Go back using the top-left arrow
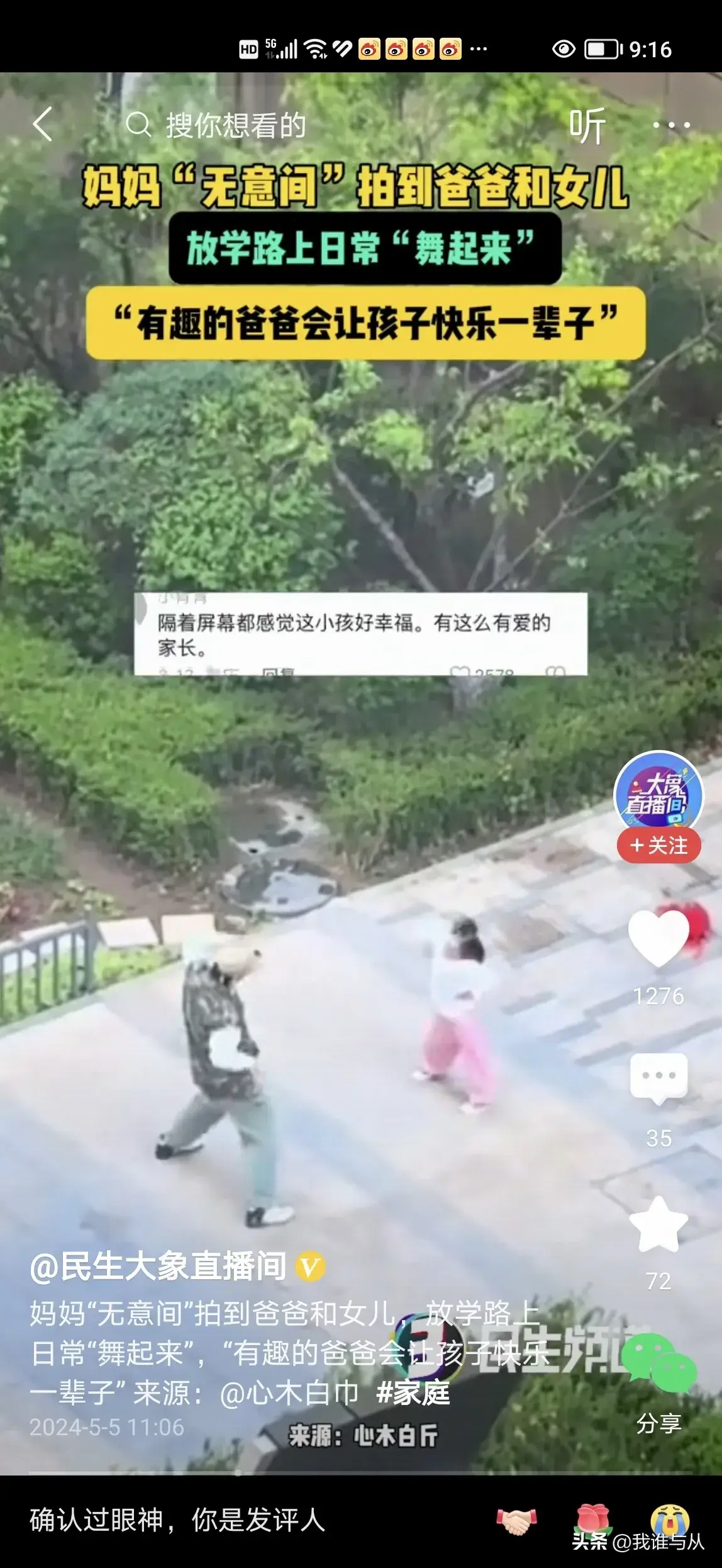722x1568 pixels. pyautogui.click(x=43, y=124)
